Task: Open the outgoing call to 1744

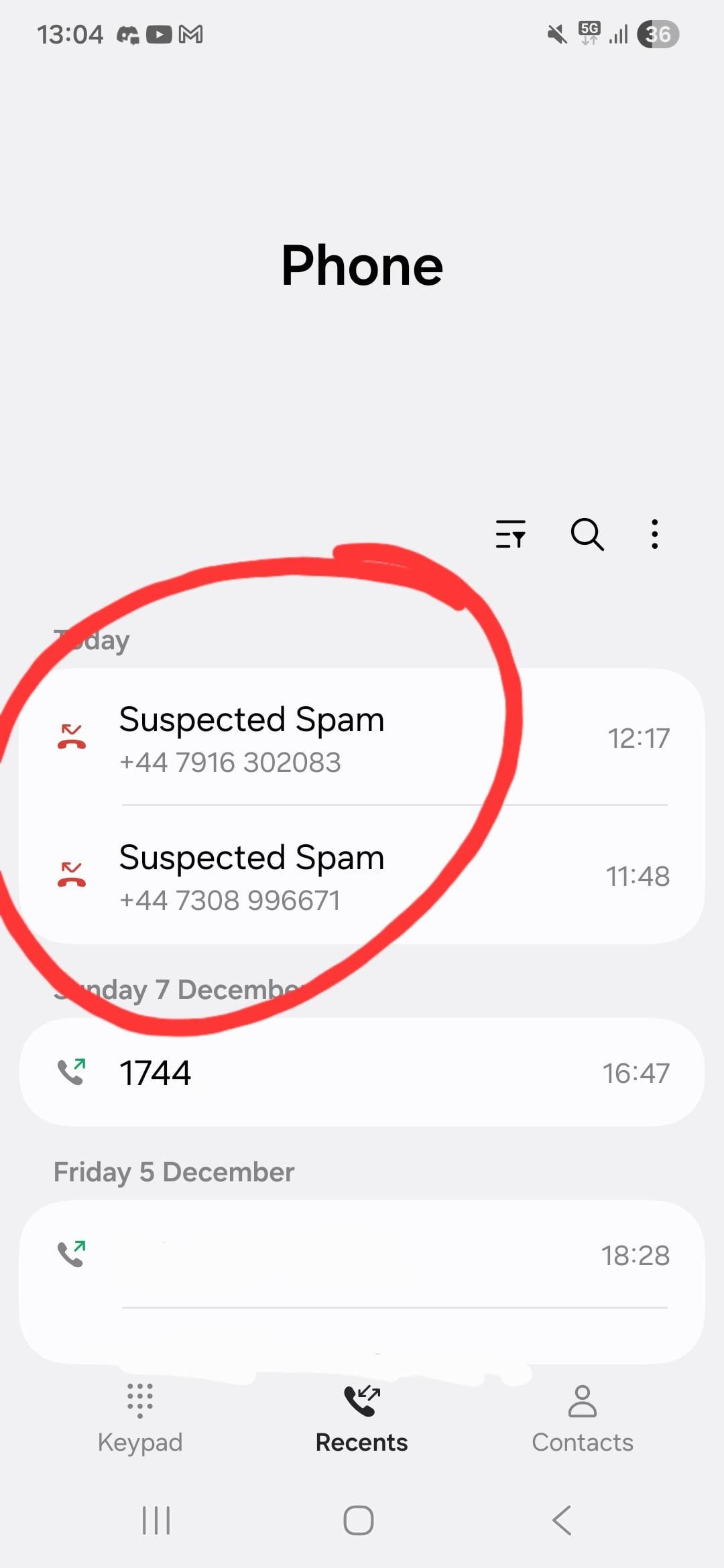Action: tap(362, 1072)
